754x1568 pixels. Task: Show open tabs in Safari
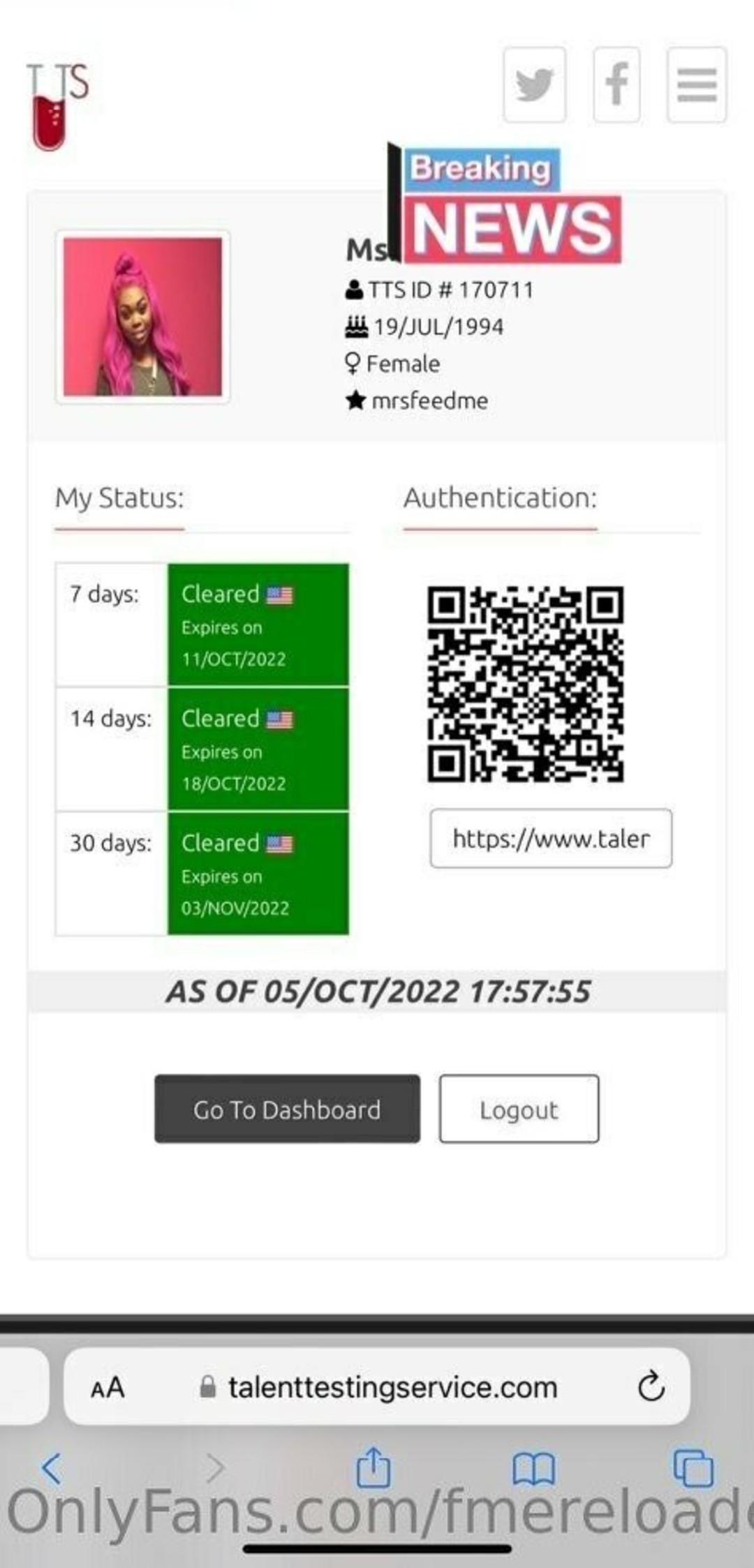(x=693, y=1468)
